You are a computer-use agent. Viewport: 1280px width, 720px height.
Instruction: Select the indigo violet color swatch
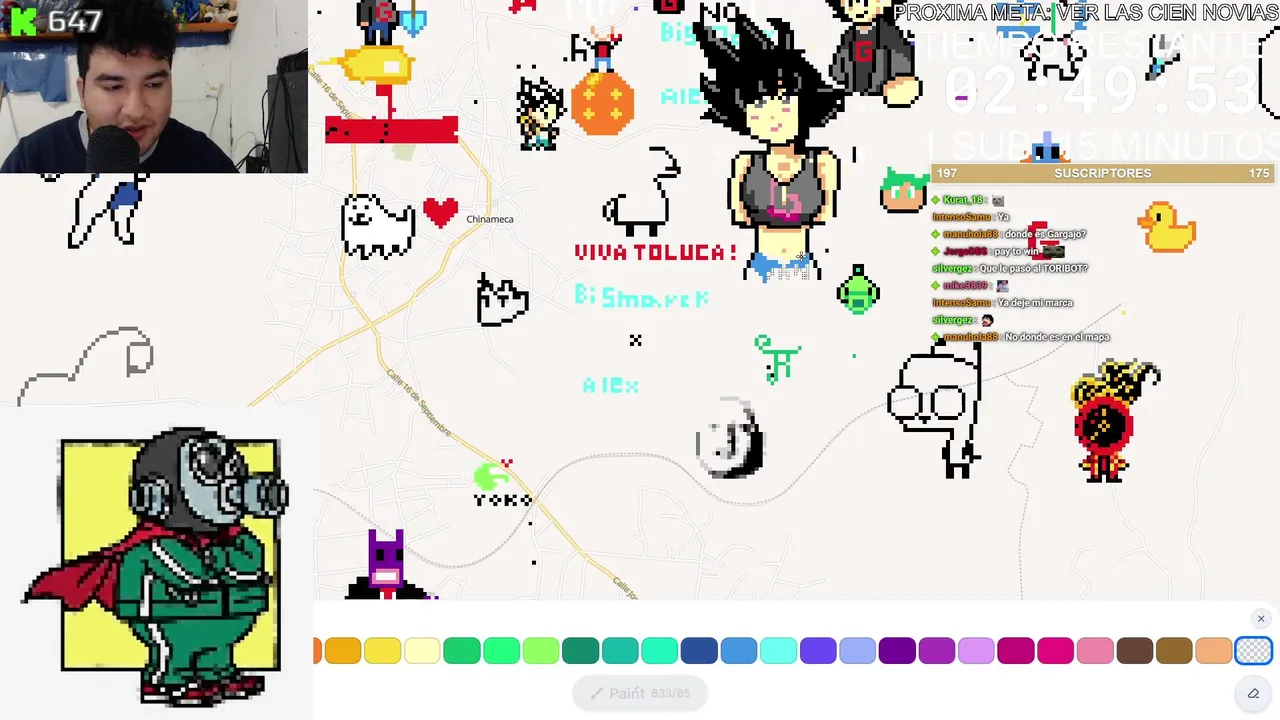818,651
